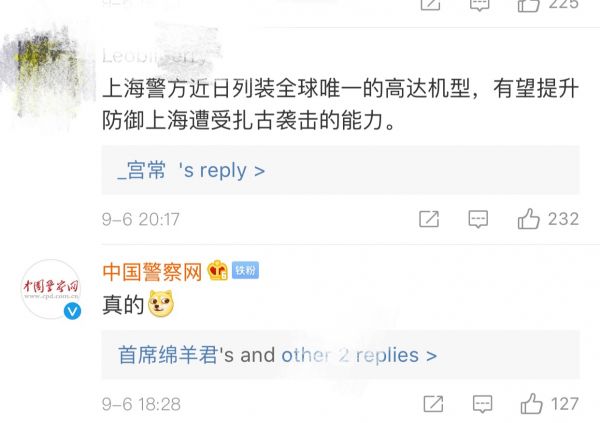Repost 中国警察网's comment
This screenshot has width=600, height=423.
pyautogui.click(x=433, y=404)
